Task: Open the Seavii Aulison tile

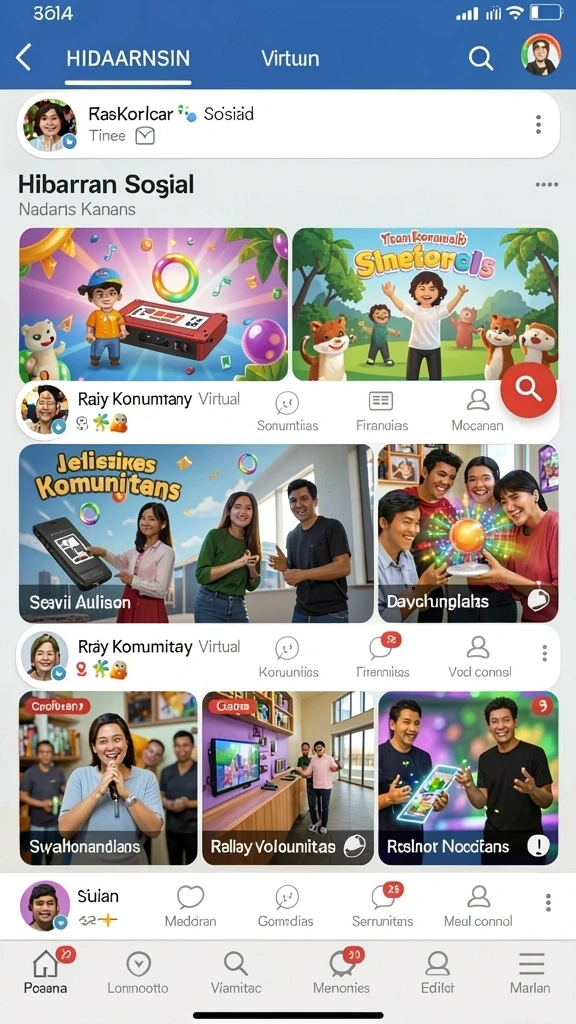Action: pyautogui.click(x=196, y=533)
